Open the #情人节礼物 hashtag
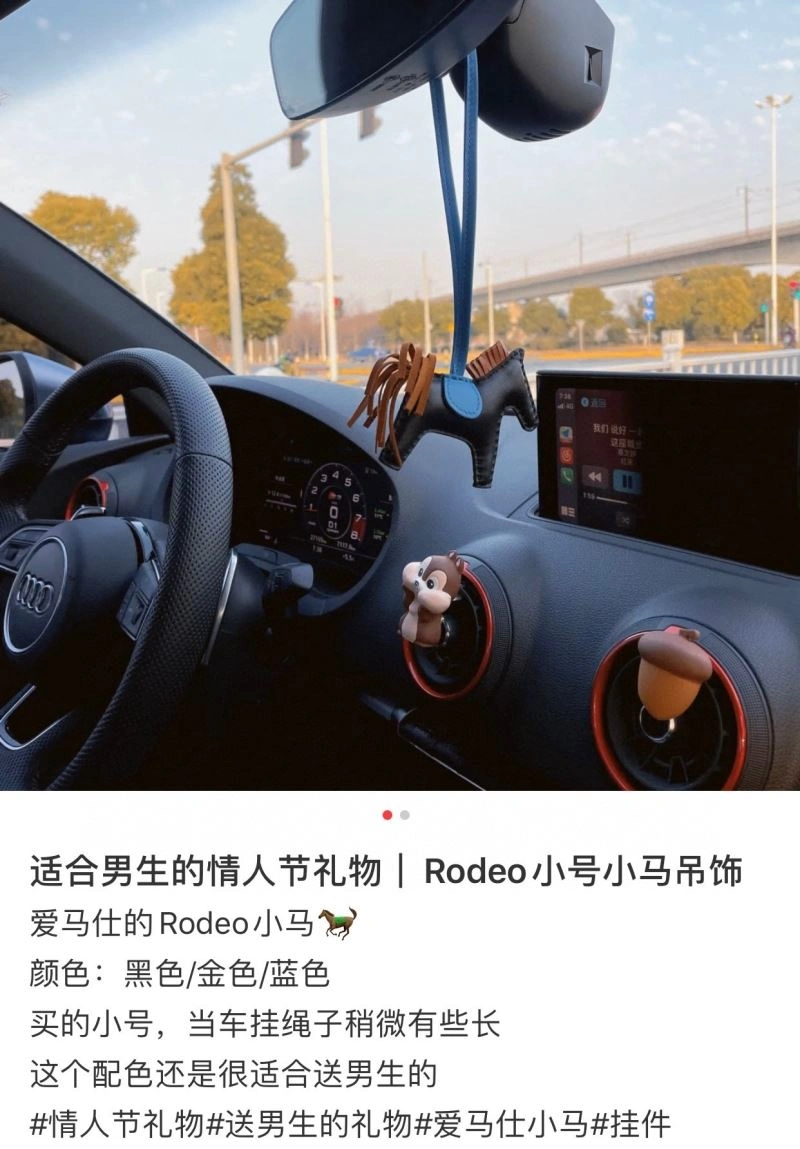The height and width of the screenshot is (1149, 800). [117, 1124]
